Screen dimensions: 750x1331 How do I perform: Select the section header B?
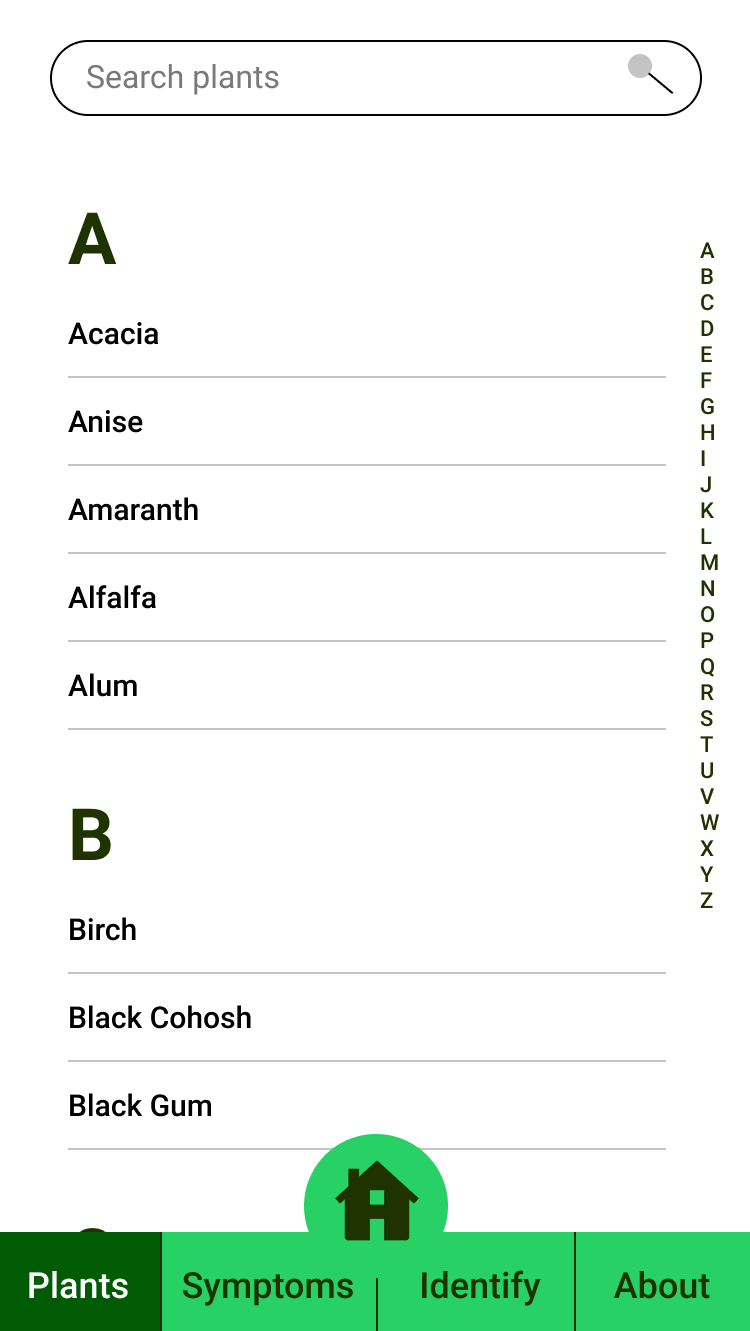coord(92,835)
